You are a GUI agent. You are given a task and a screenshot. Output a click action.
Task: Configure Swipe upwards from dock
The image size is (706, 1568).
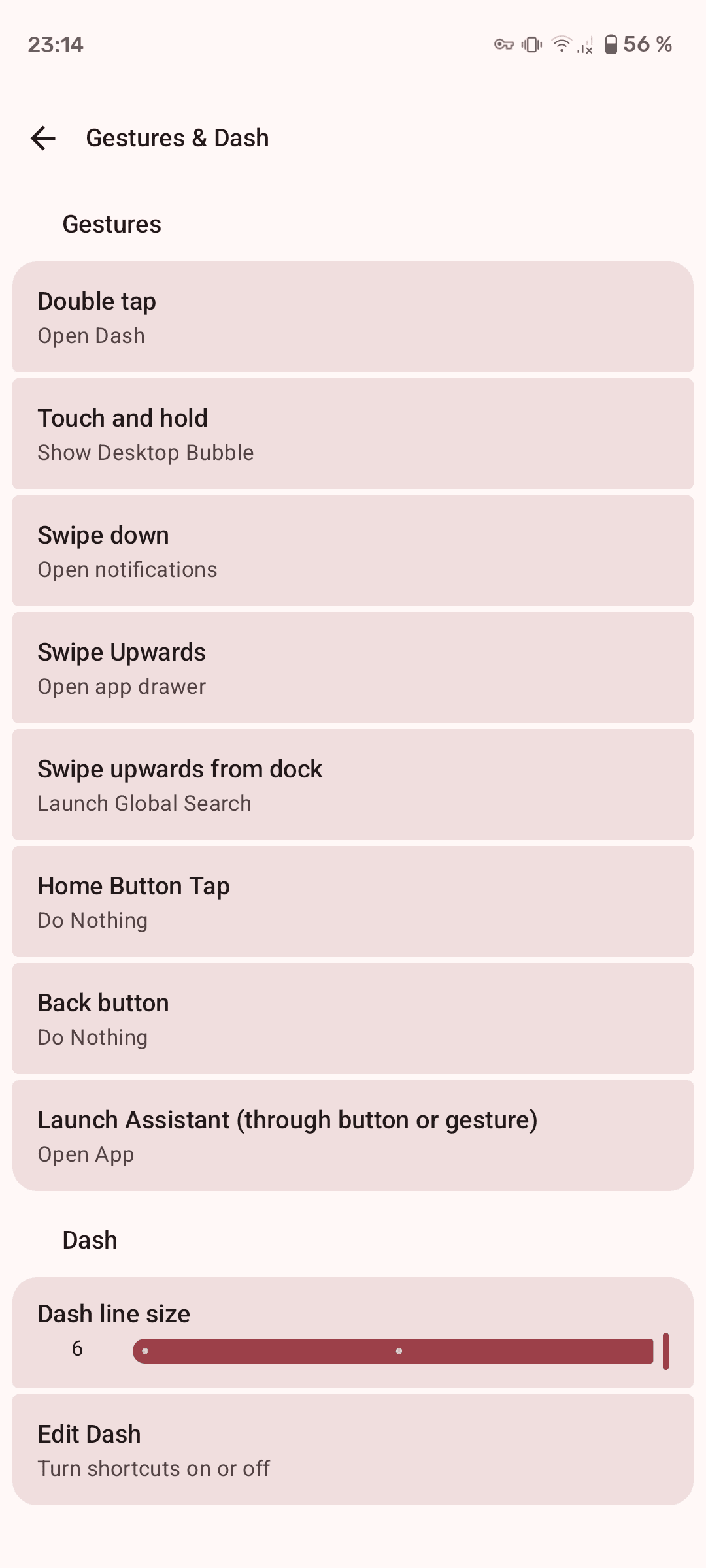[x=353, y=785]
